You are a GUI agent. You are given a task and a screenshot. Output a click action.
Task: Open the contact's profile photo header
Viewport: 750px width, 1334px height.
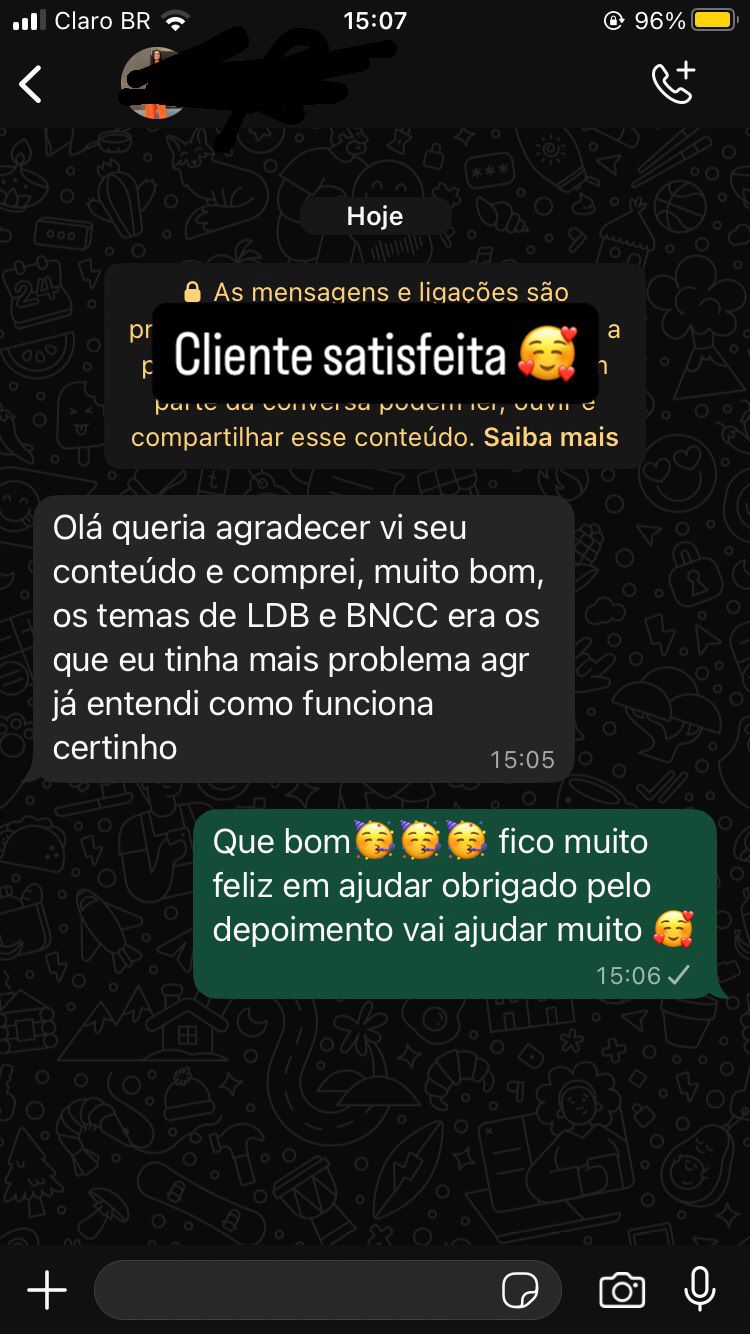153,84
